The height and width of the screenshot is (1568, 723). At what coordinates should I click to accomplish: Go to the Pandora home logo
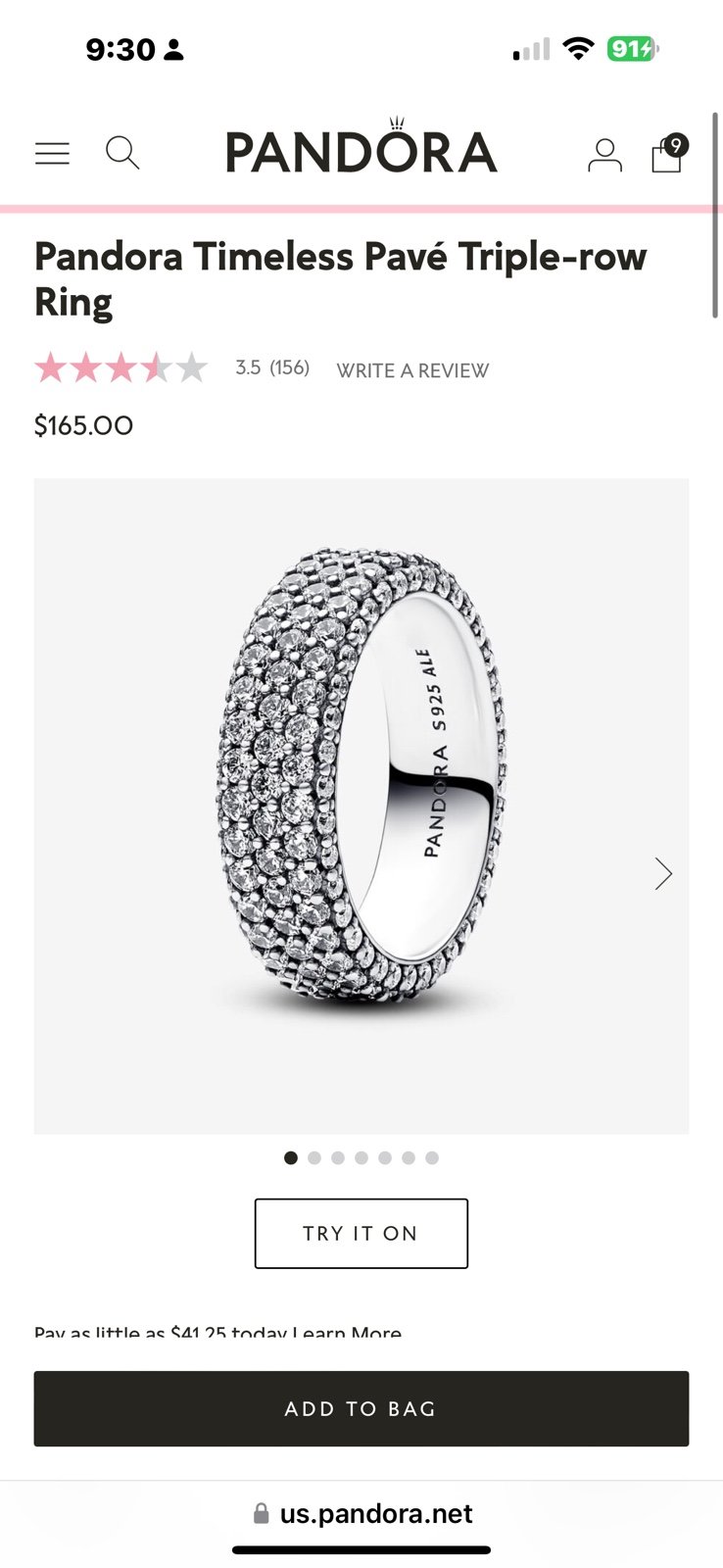tap(361, 147)
